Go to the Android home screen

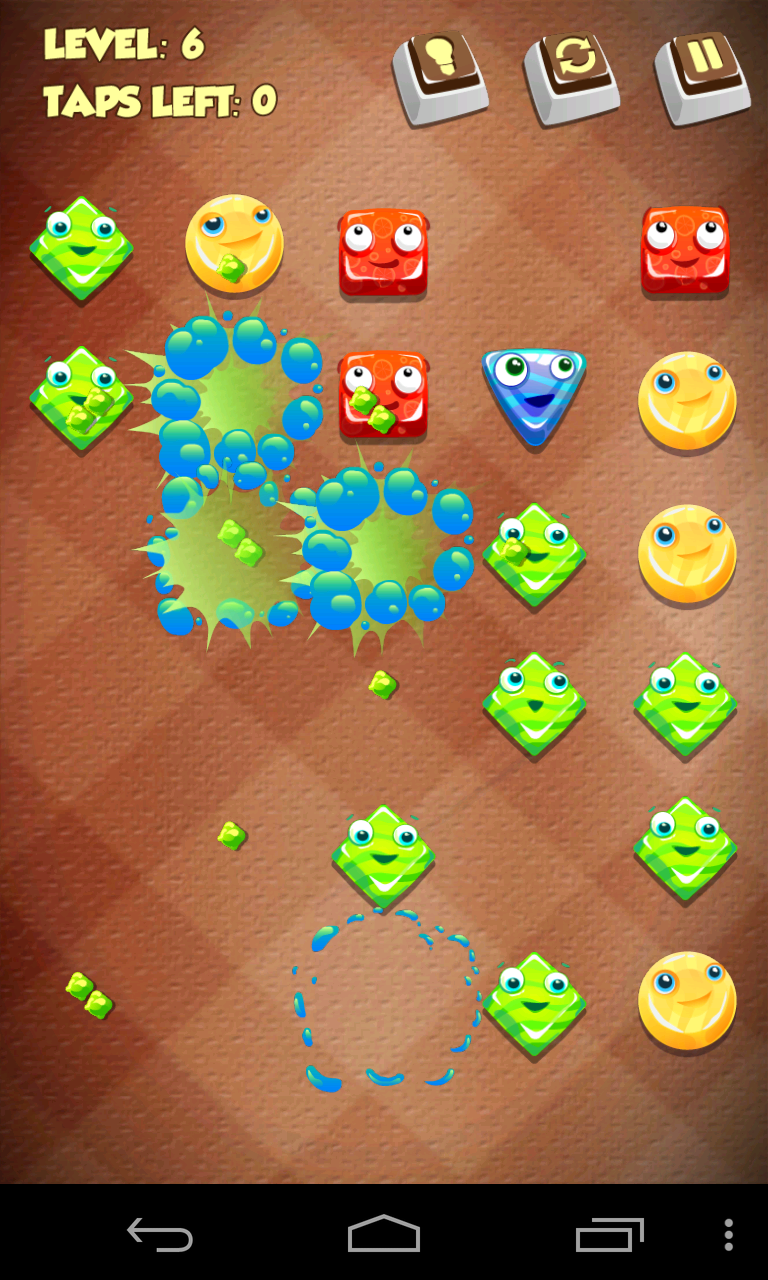point(384,1234)
